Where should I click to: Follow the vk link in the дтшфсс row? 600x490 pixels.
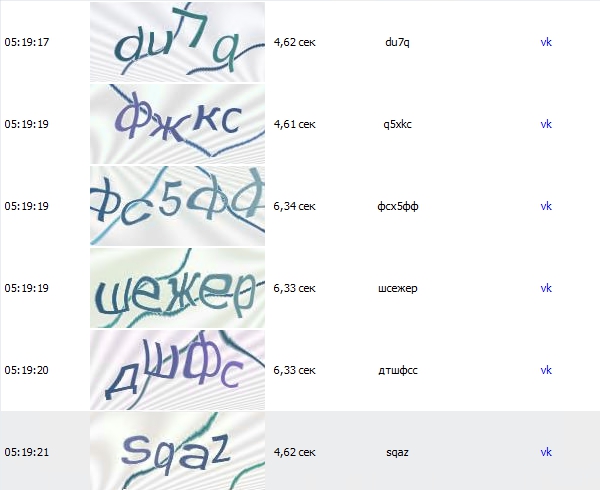coord(546,370)
